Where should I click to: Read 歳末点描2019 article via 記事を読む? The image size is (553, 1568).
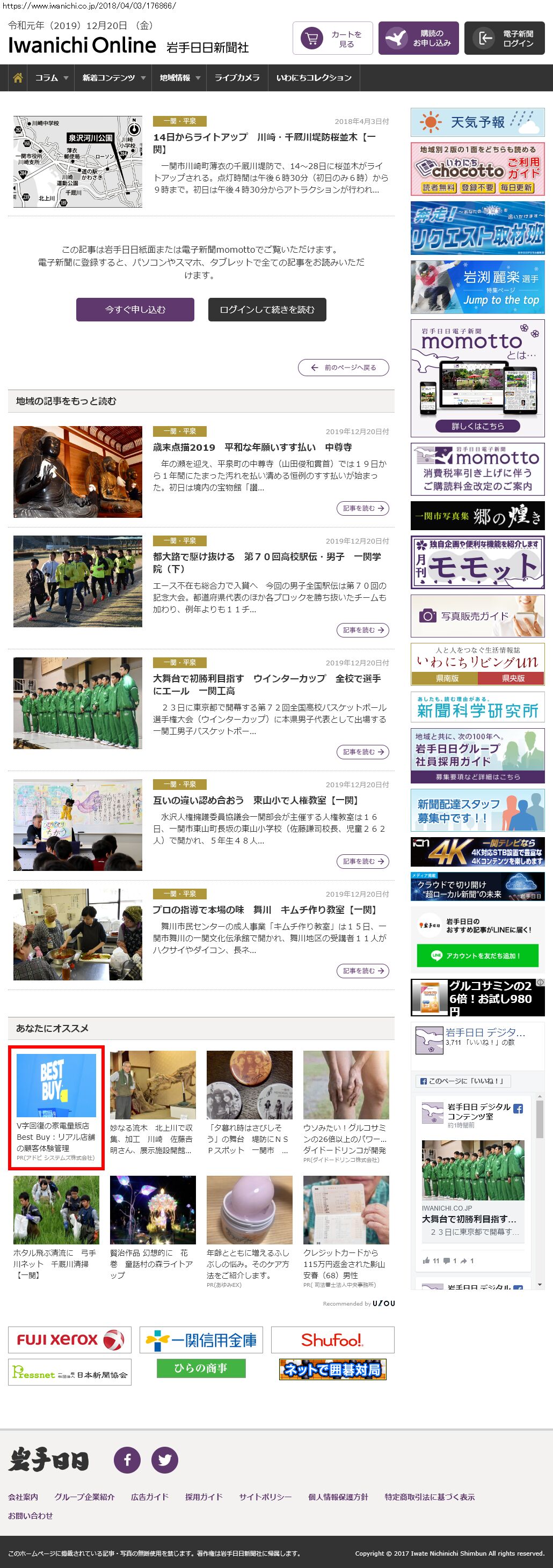[362, 508]
